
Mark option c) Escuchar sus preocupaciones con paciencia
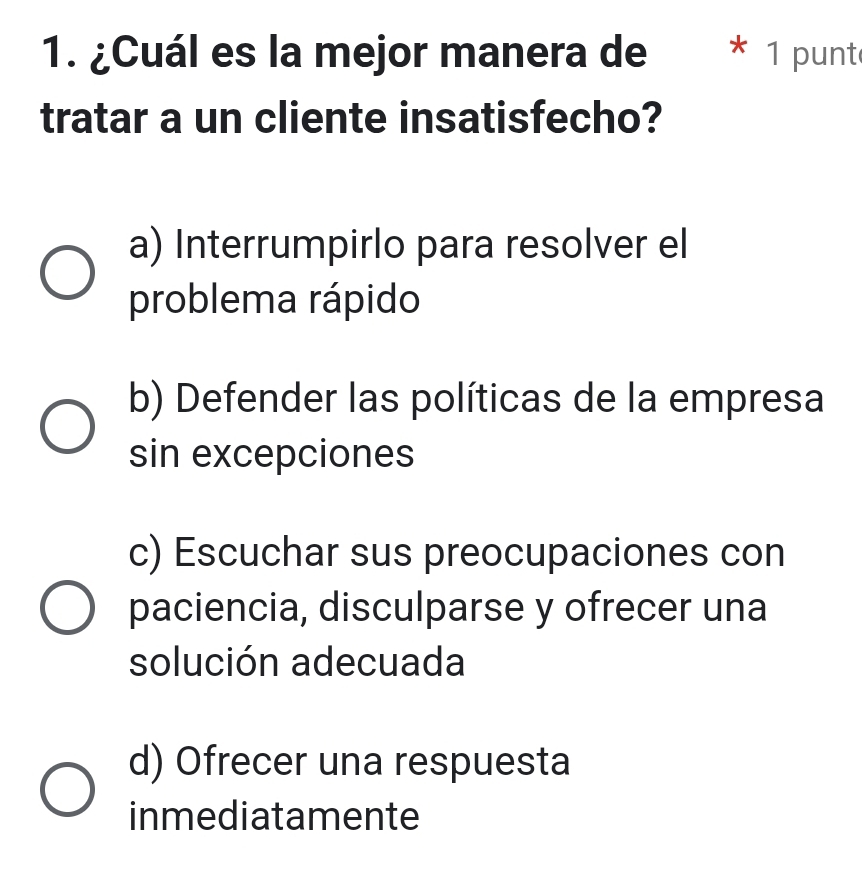(x=68, y=608)
